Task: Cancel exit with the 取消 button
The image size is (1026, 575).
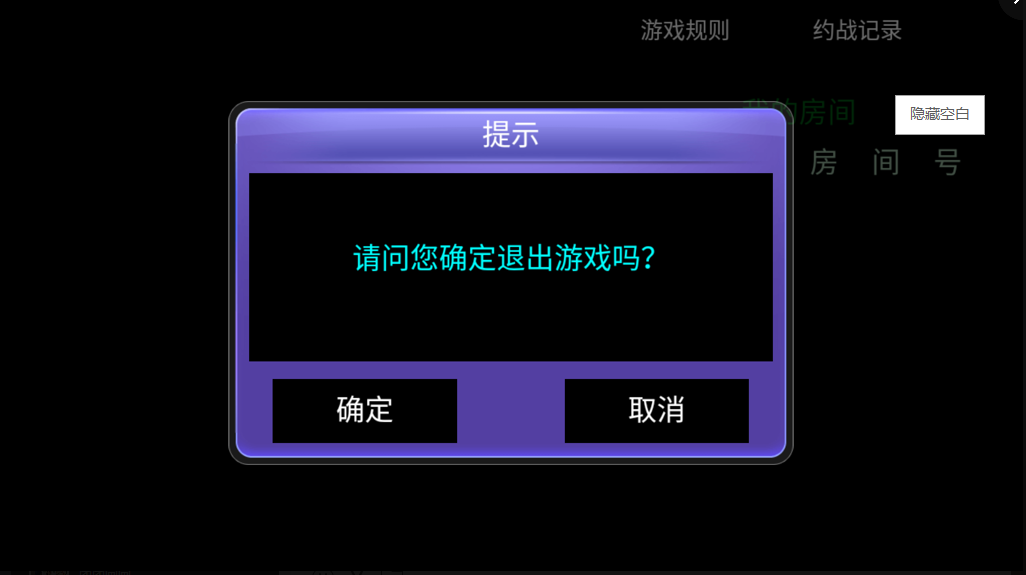Action: pyautogui.click(x=656, y=410)
